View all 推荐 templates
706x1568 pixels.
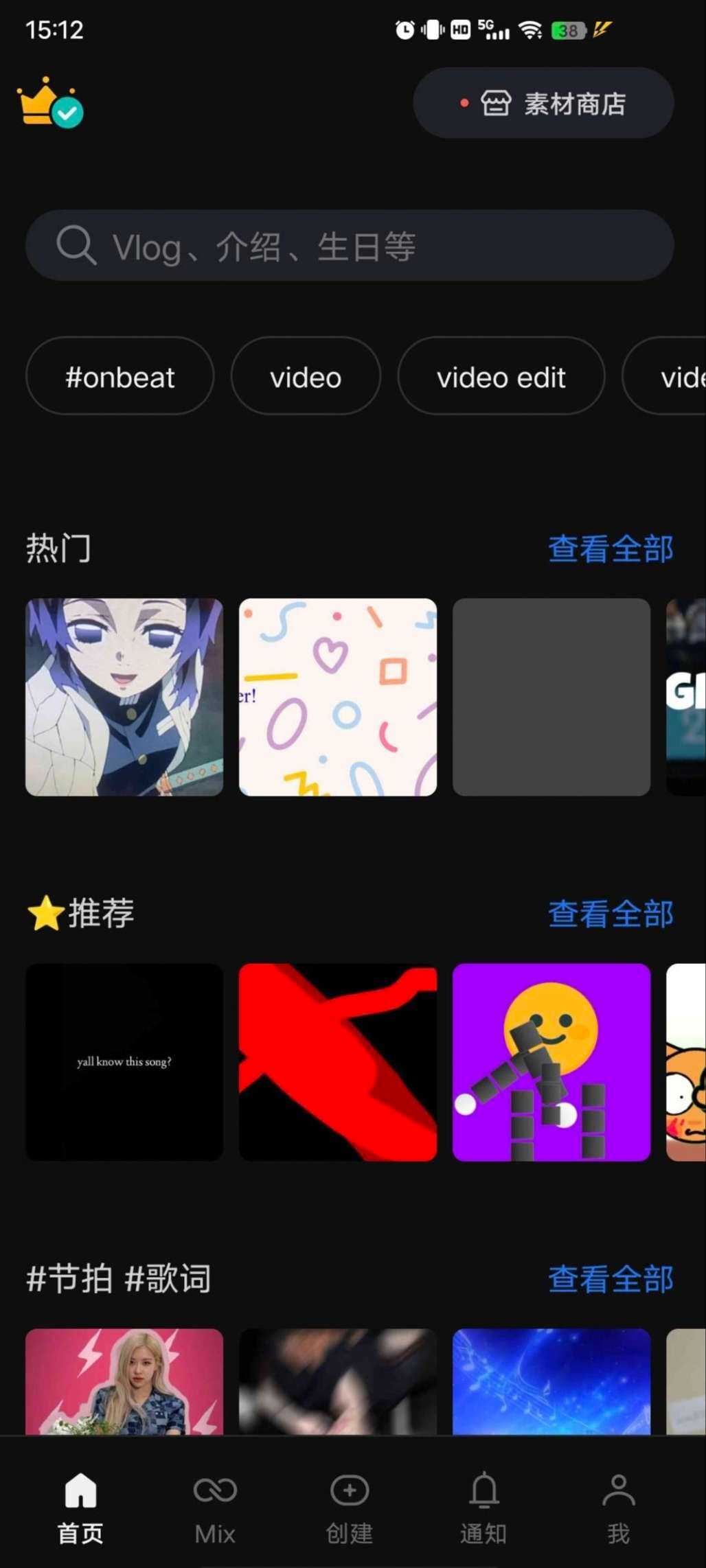click(610, 914)
